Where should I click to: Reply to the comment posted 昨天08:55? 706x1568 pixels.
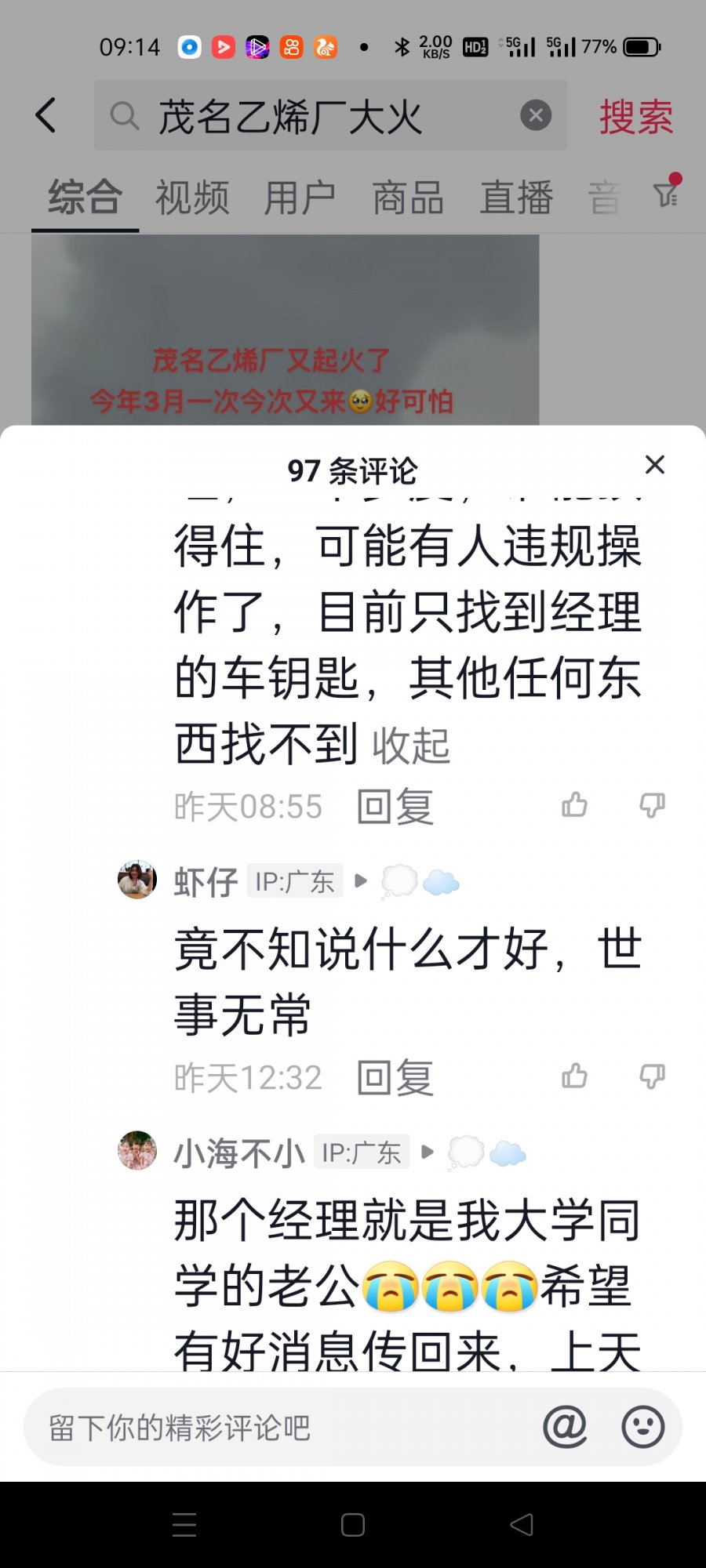coord(395,807)
